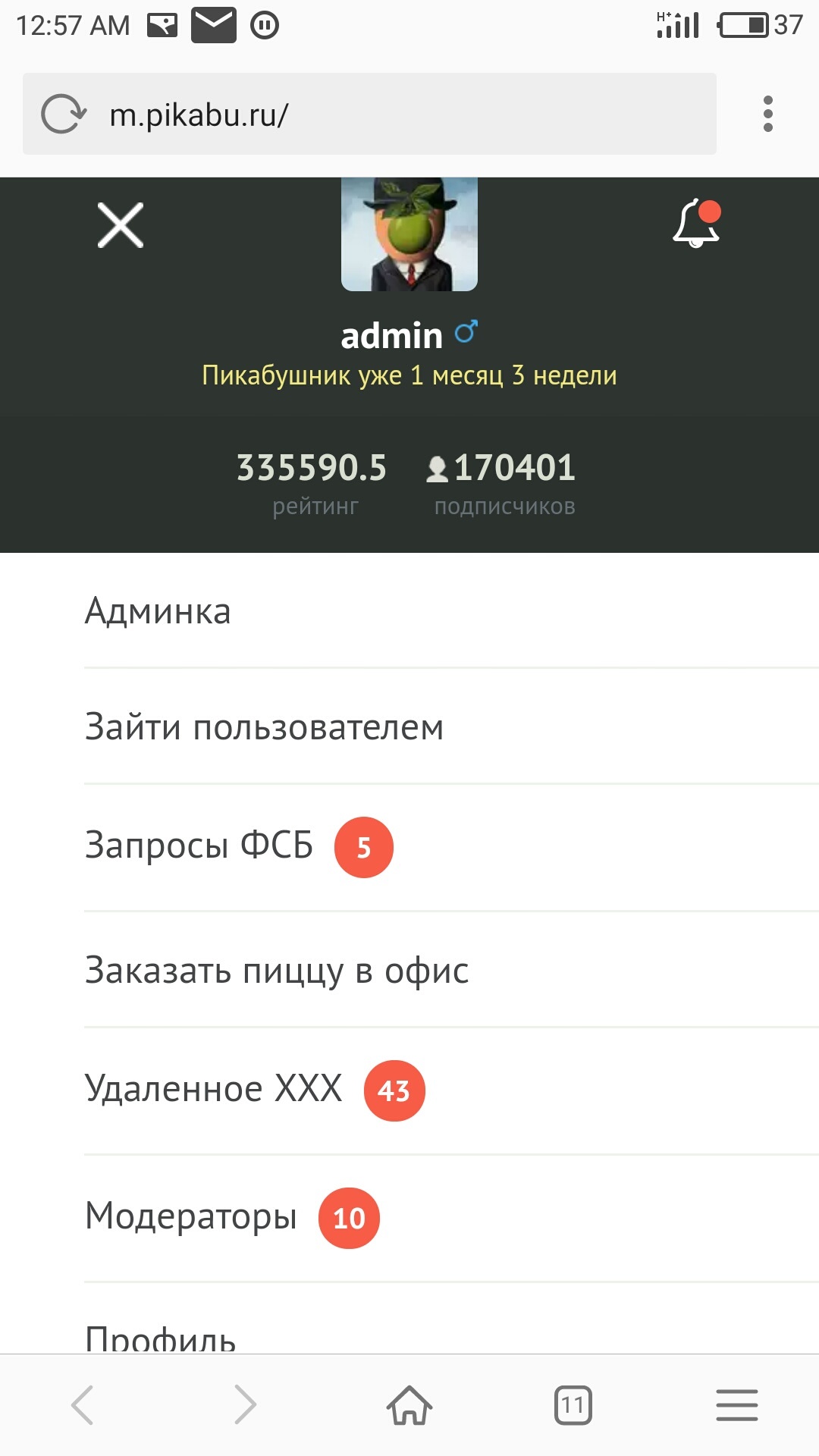Open the admin profile avatar
The width and height of the screenshot is (819, 1456).
click(409, 234)
